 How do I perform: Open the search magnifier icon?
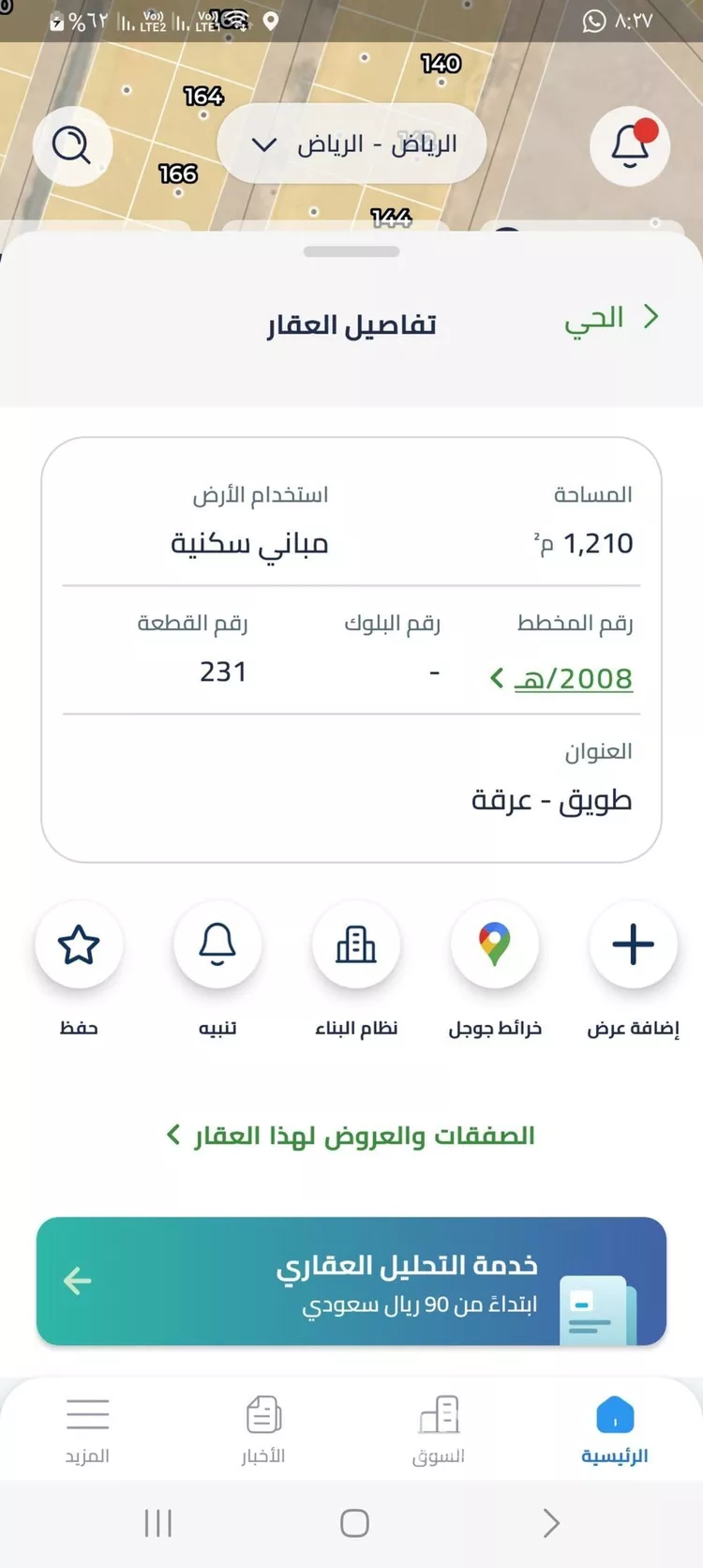click(x=72, y=145)
